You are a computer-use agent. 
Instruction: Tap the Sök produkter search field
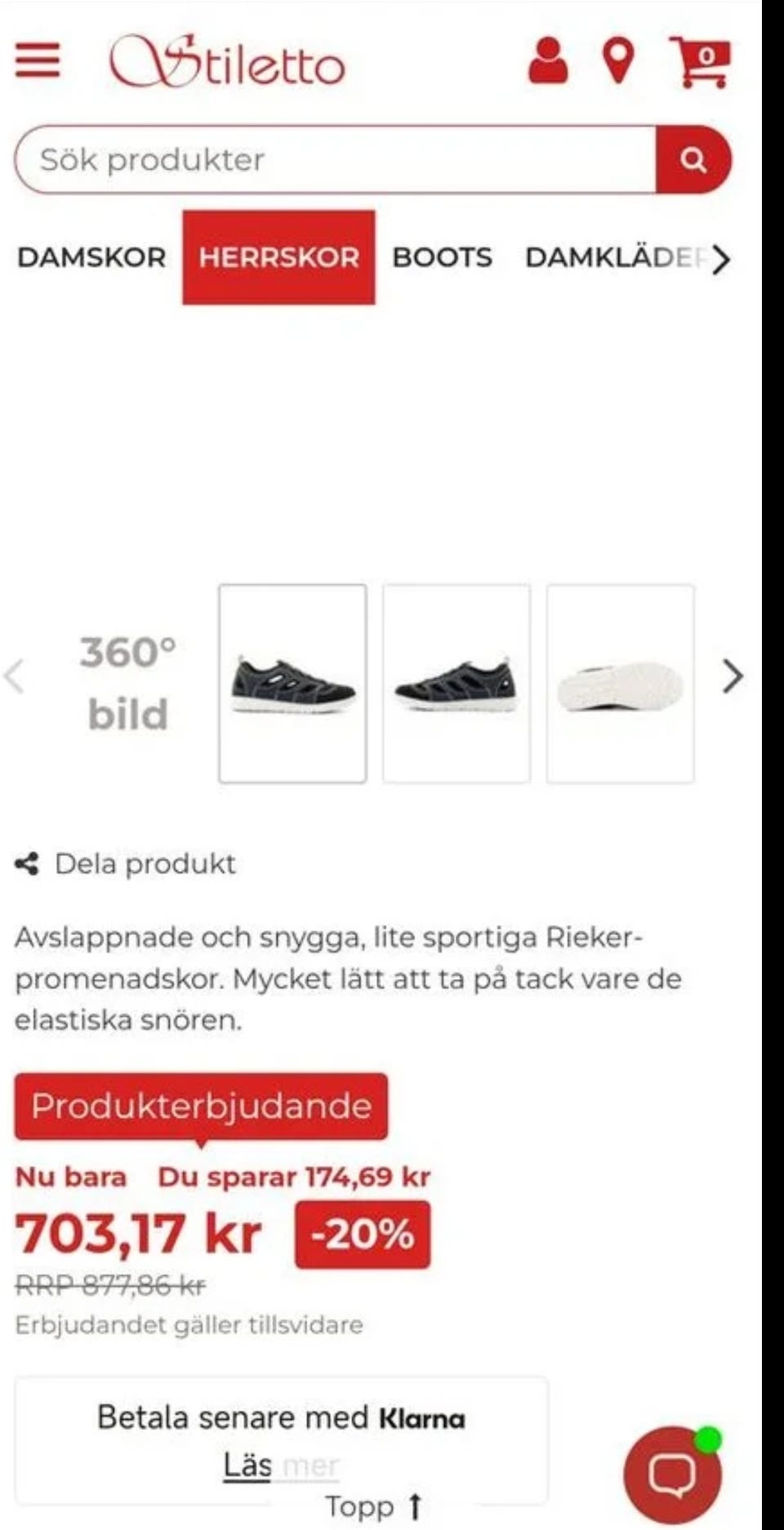[x=335, y=159]
